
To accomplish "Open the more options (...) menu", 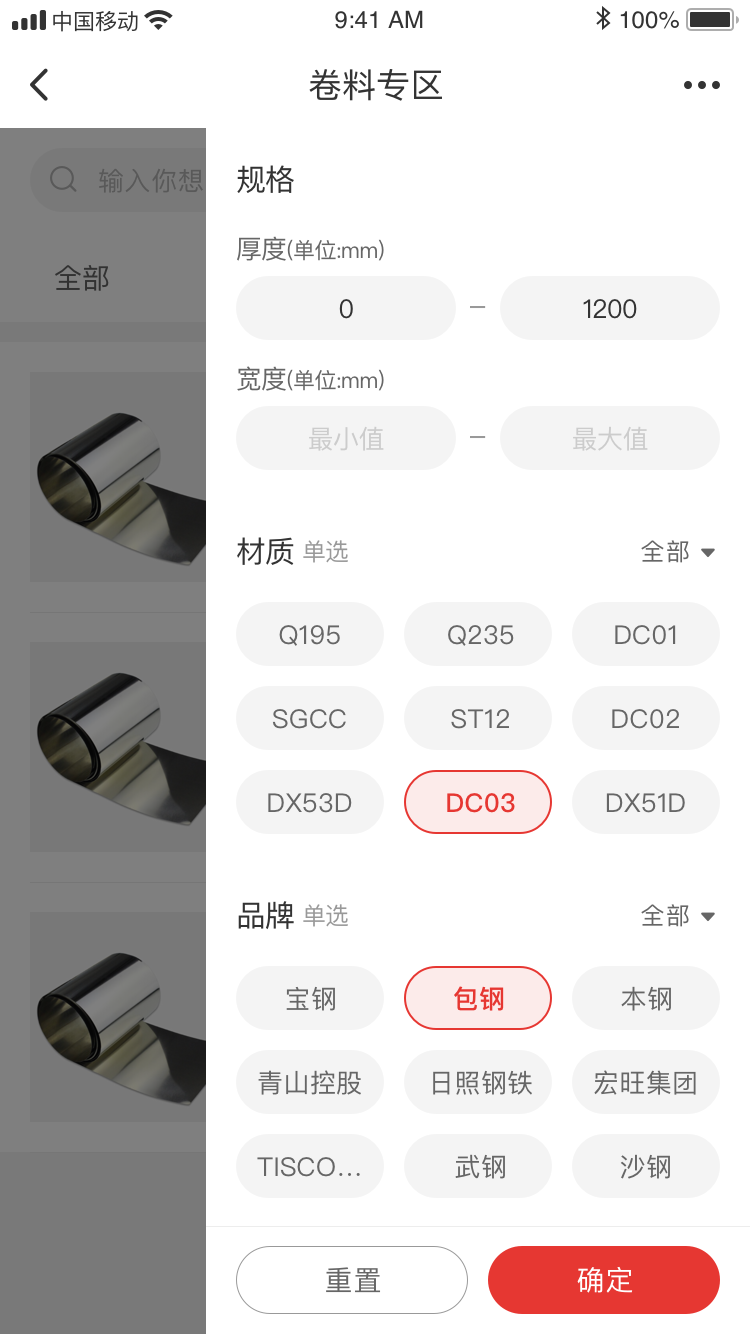I will pos(701,85).
